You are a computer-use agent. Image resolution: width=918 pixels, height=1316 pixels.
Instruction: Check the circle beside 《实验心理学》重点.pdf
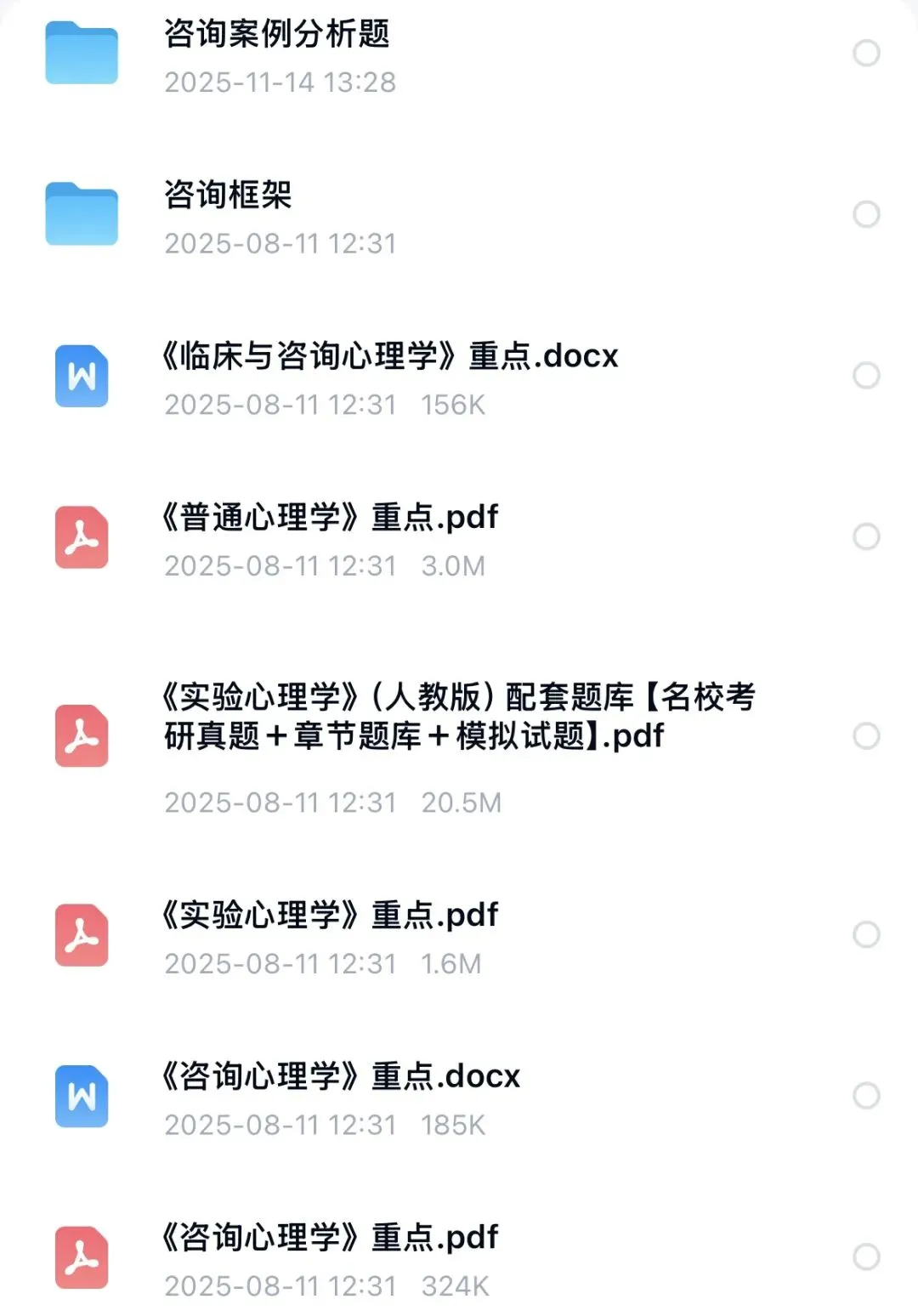point(866,935)
